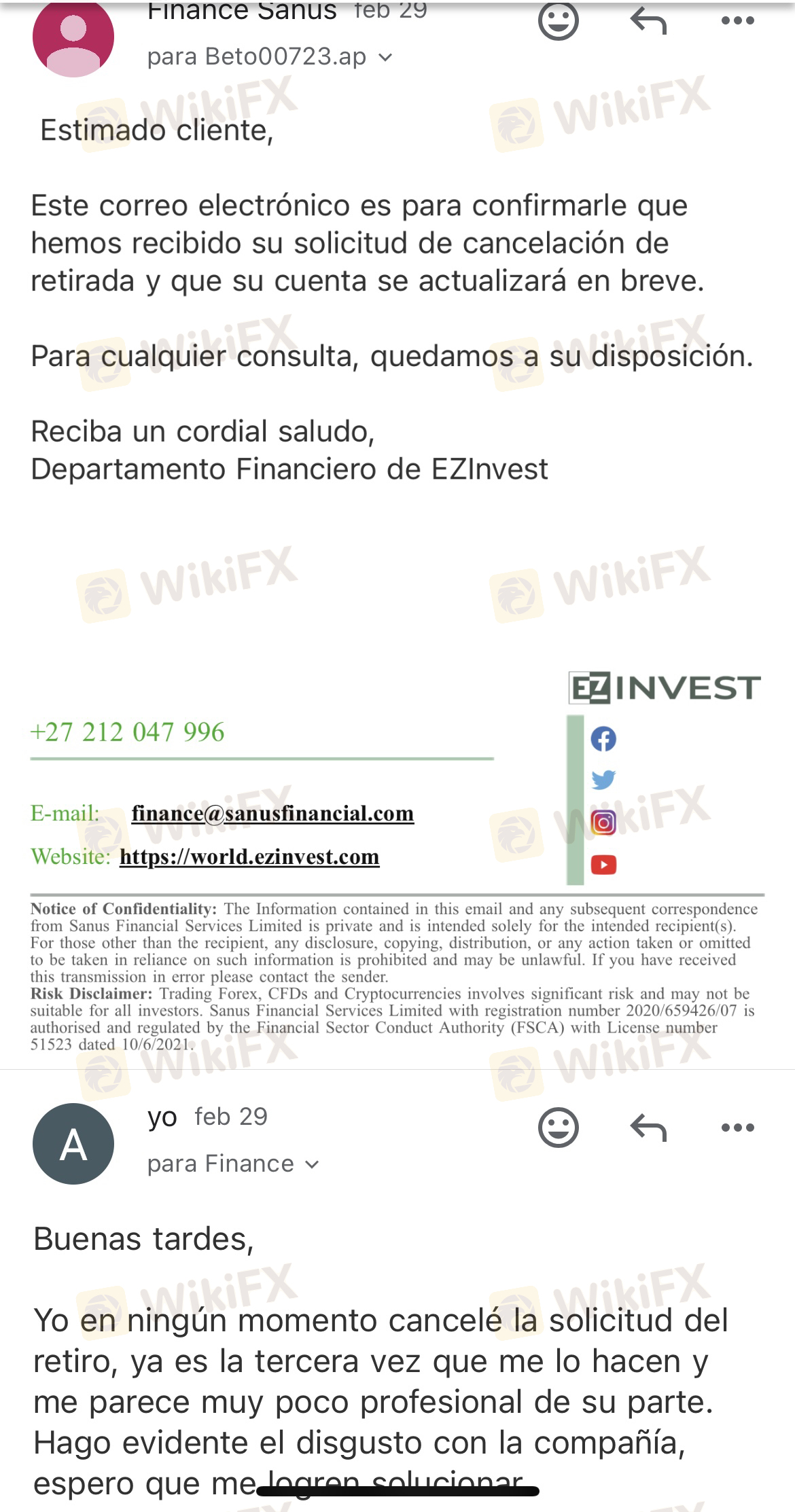Call the phone number +27 212 047 996
The image size is (795, 1512).
point(127,732)
